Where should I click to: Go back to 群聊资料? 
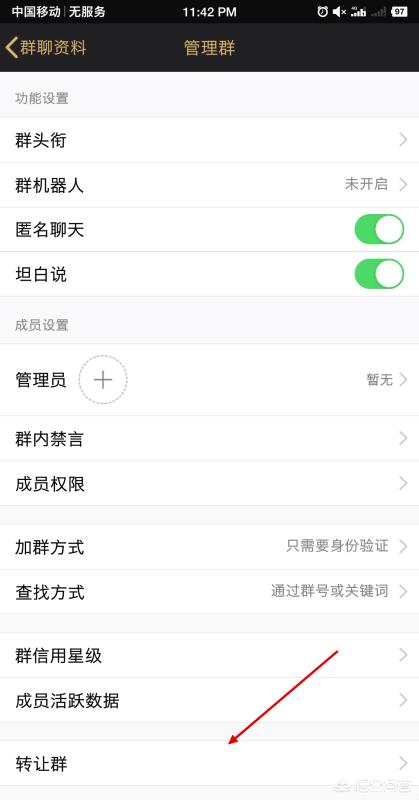(46, 48)
